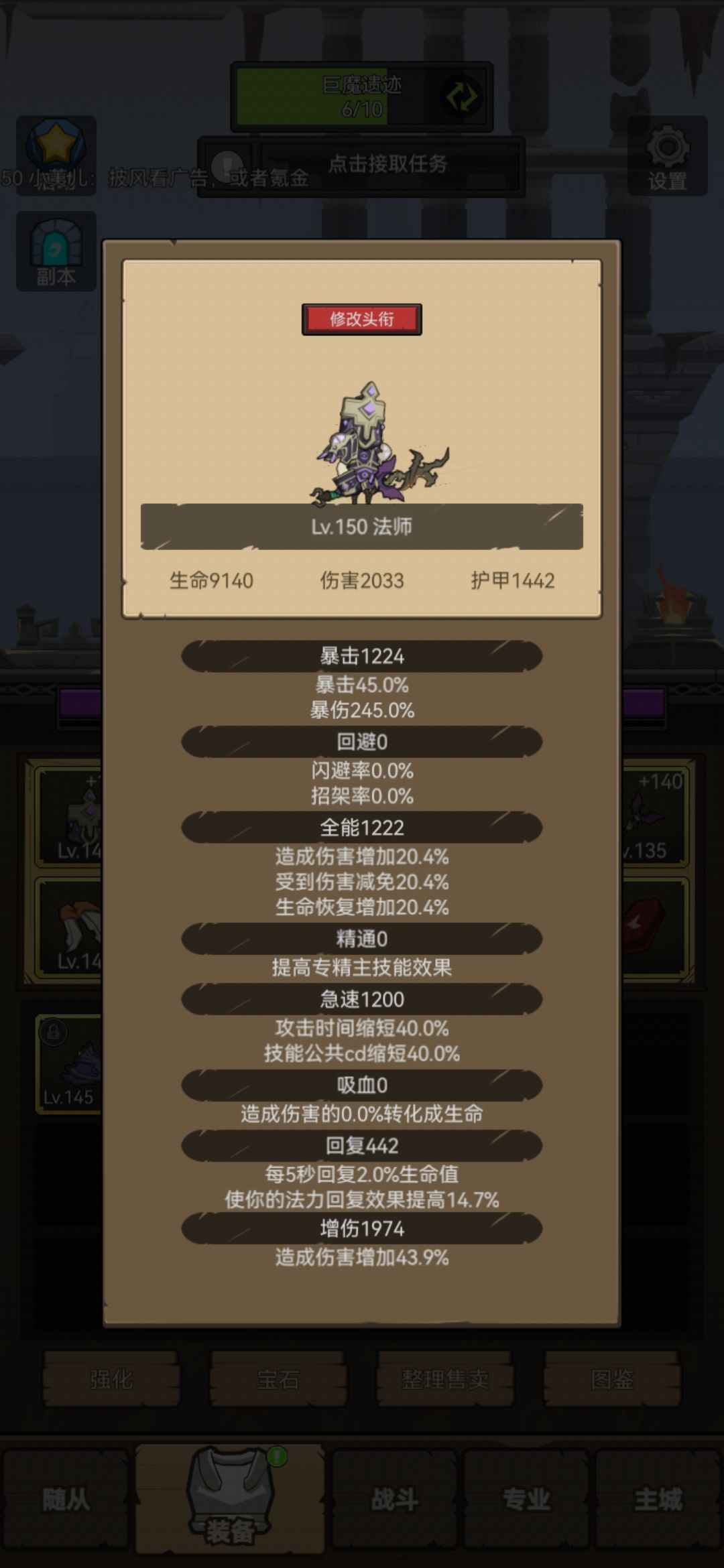The image size is (724, 1568).
Task: Open the 强化 enhancement button
Action: click(111, 1379)
